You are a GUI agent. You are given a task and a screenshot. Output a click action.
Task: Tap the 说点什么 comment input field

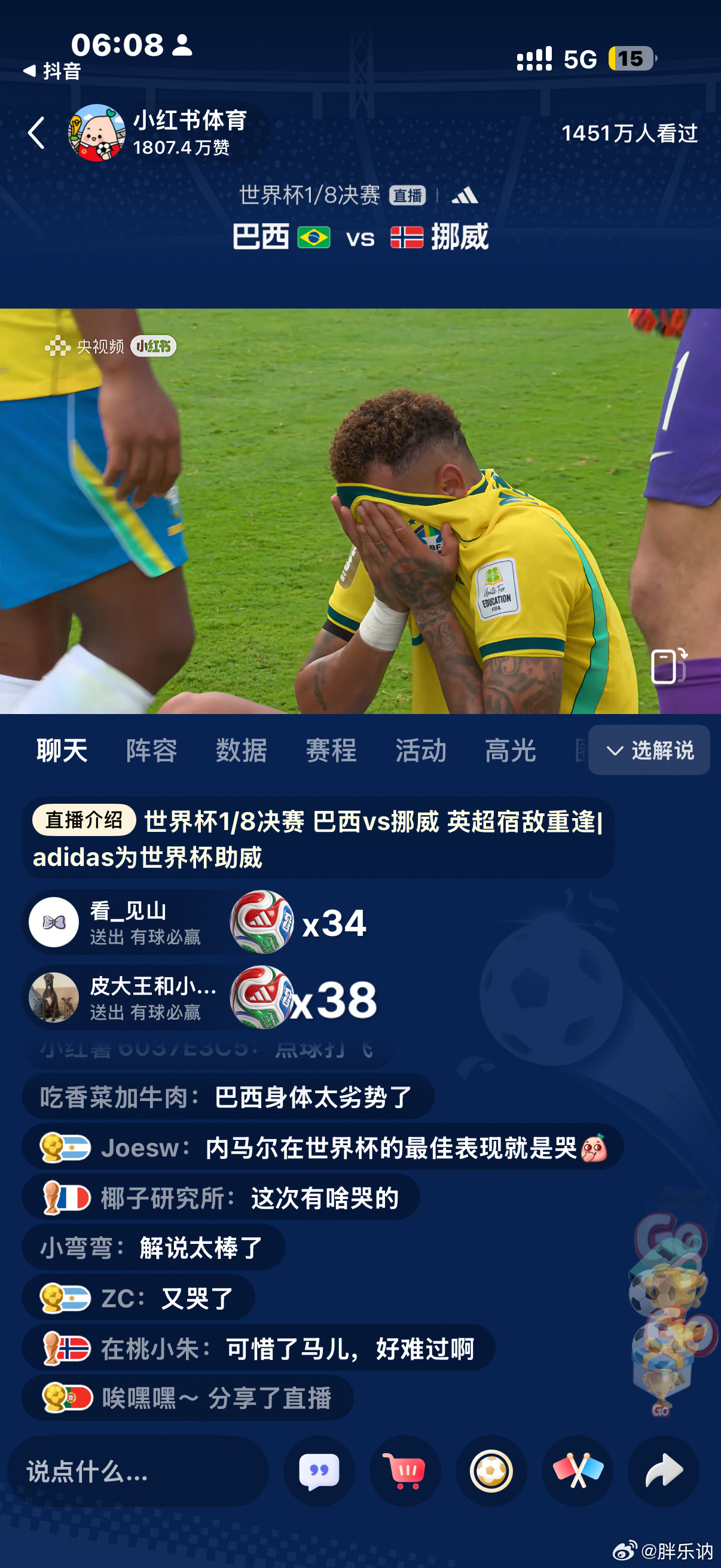[x=138, y=1471]
